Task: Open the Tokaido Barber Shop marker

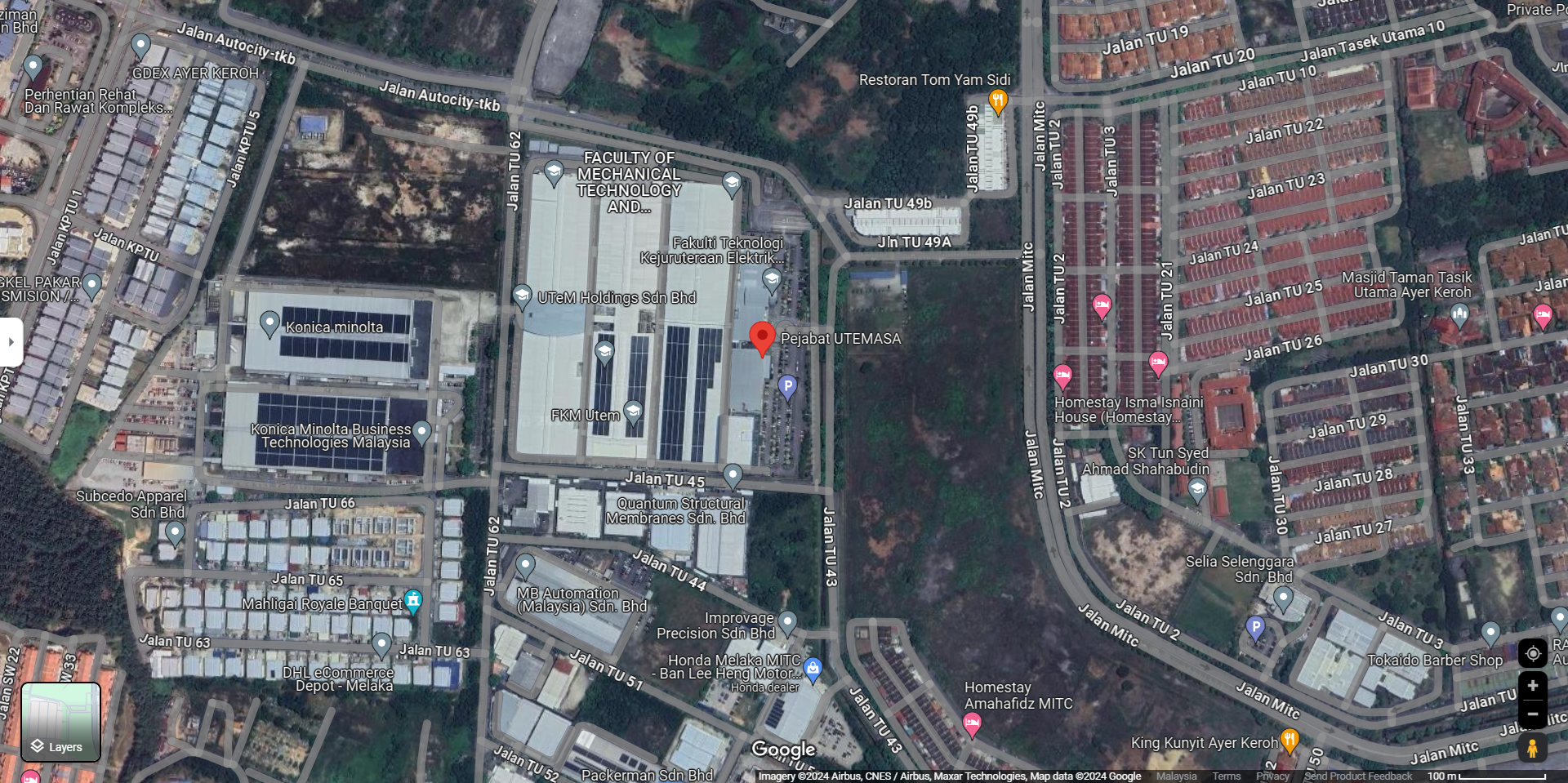Action: [1490, 633]
